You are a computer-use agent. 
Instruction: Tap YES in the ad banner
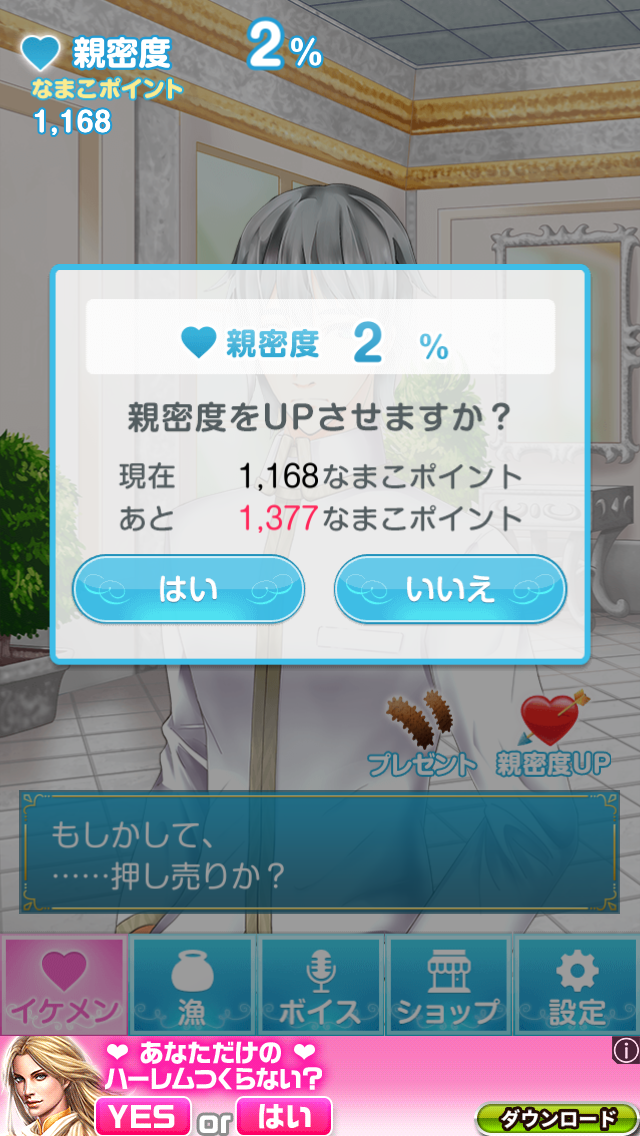pyautogui.click(x=143, y=1116)
